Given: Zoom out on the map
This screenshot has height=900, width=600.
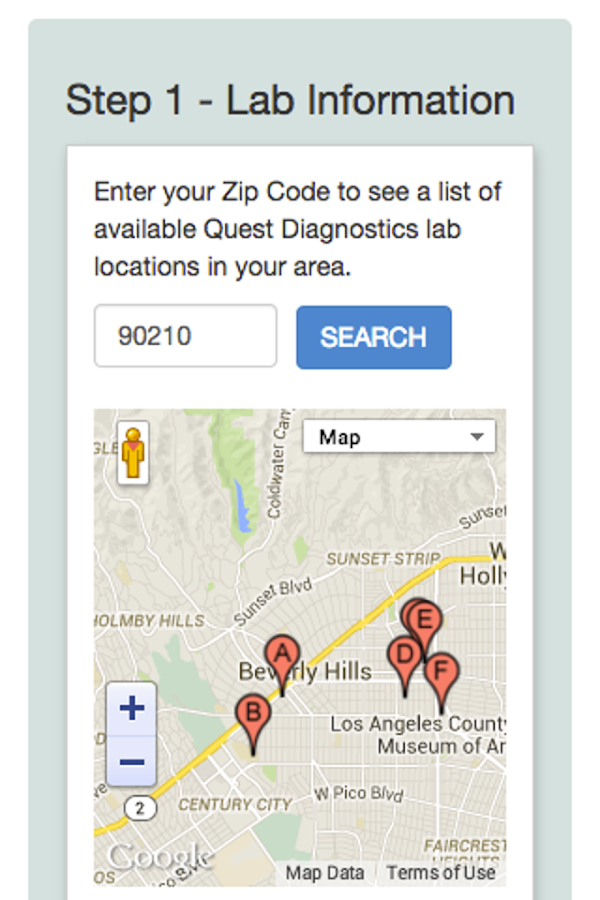Looking at the screenshot, I should coord(132,762).
